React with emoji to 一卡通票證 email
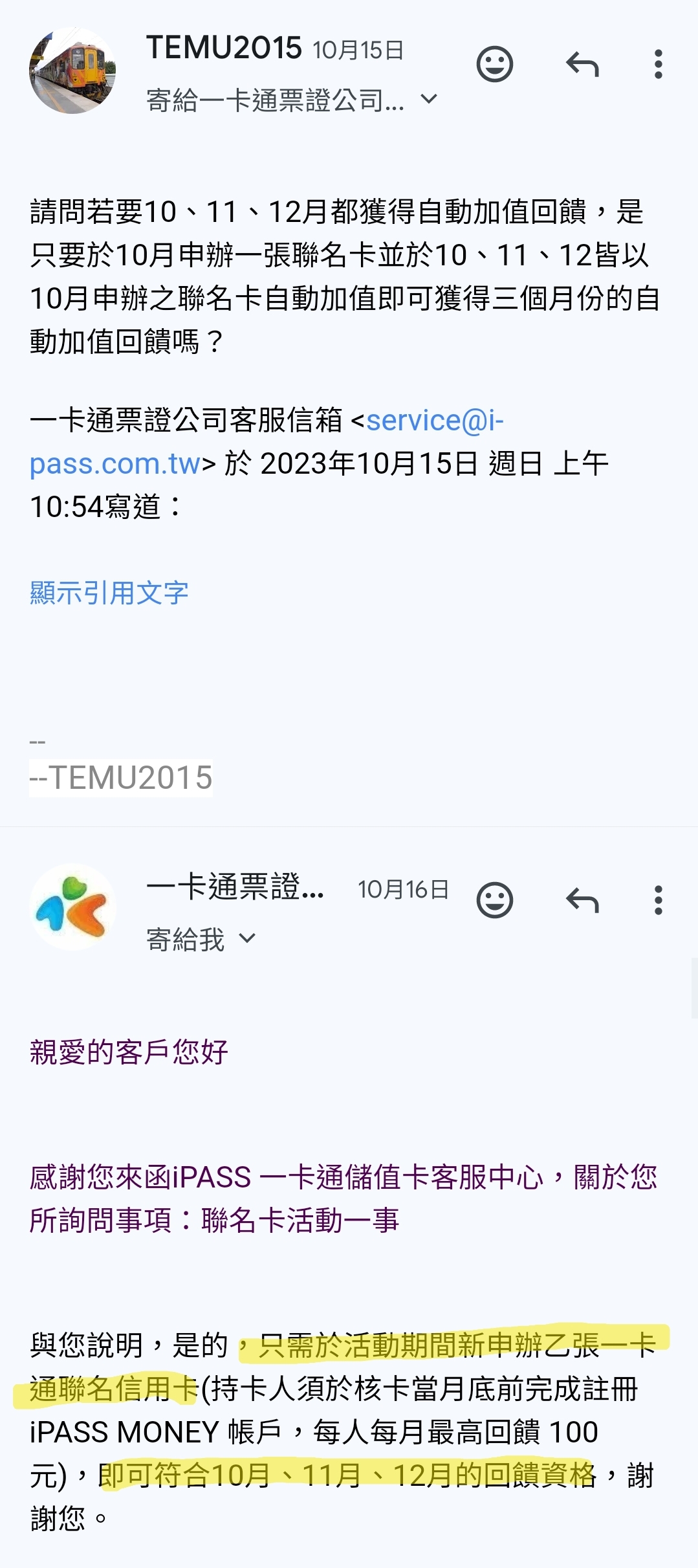 pos(495,900)
